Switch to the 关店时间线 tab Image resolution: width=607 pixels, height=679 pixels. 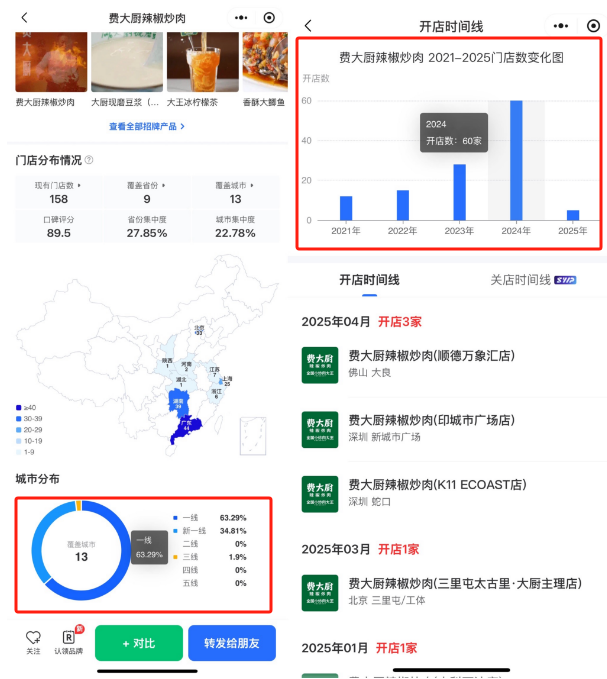pyautogui.click(x=532, y=280)
